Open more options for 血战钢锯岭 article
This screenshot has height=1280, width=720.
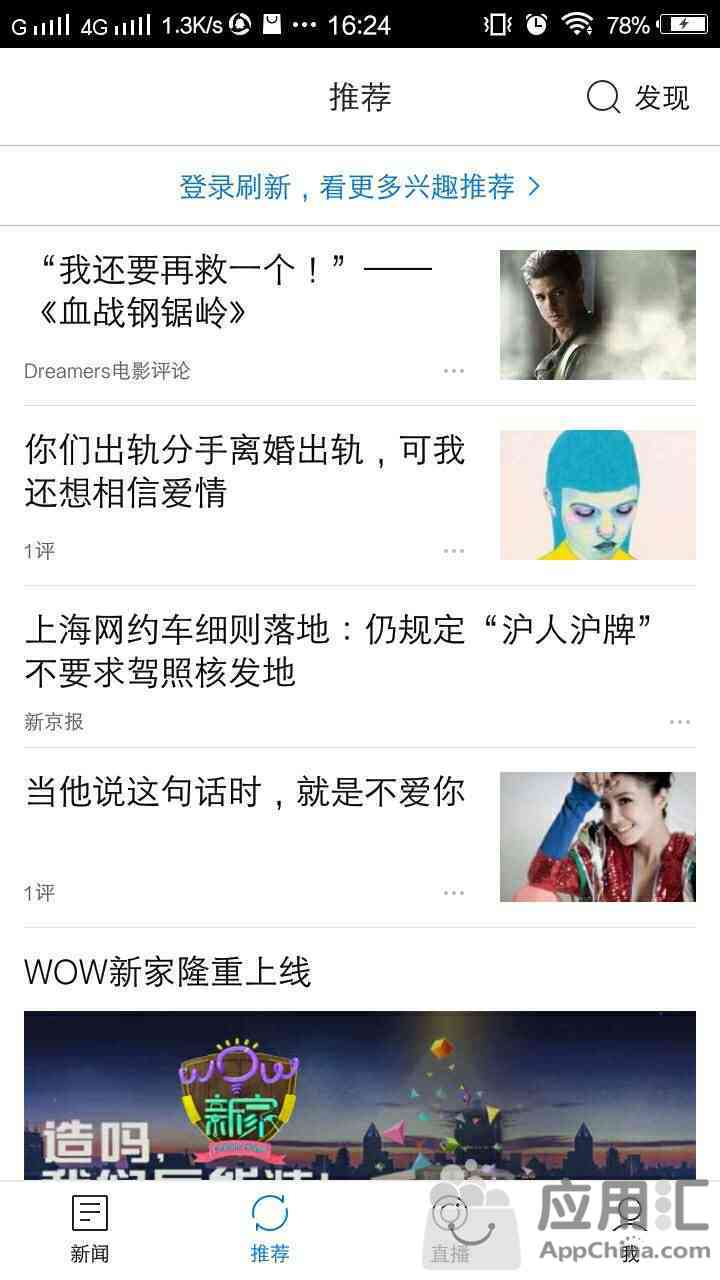point(454,371)
